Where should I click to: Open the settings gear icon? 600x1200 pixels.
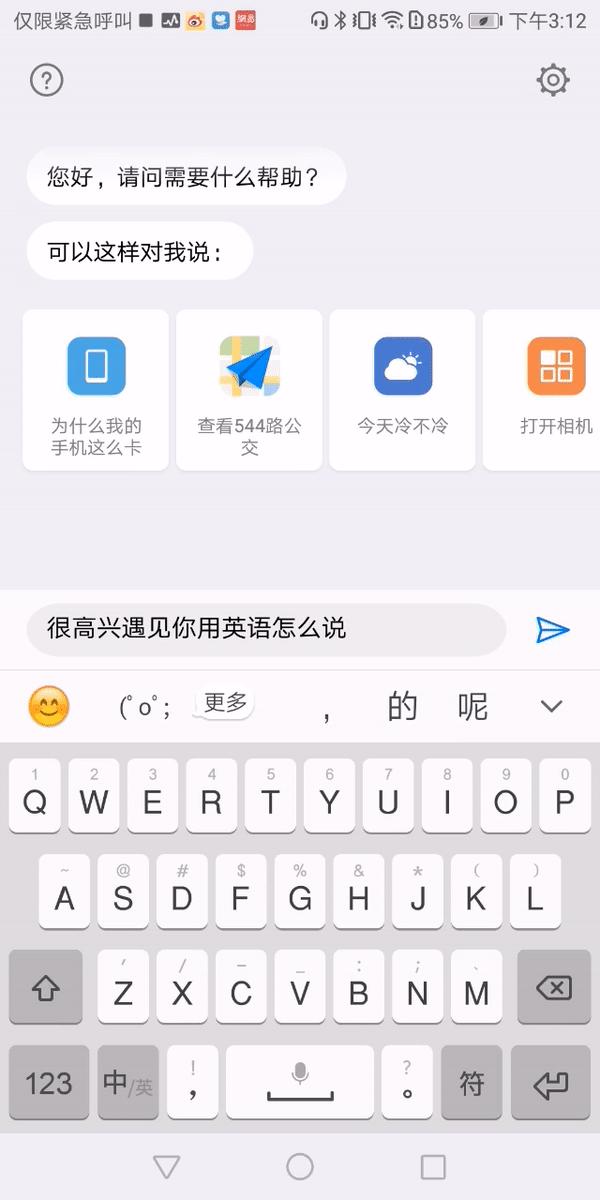click(x=553, y=80)
